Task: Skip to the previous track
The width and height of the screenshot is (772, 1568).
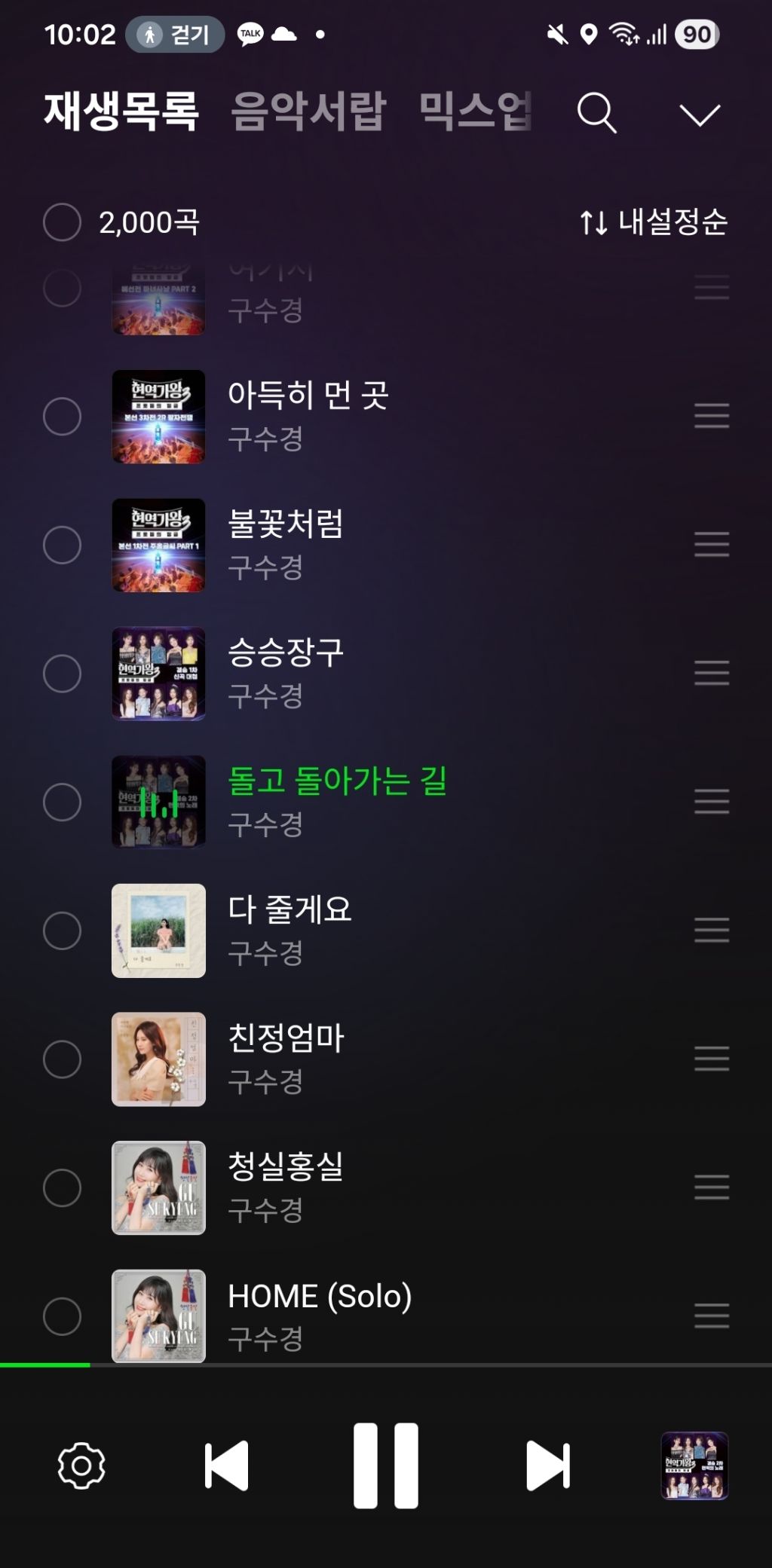Action: coord(227,1466)
